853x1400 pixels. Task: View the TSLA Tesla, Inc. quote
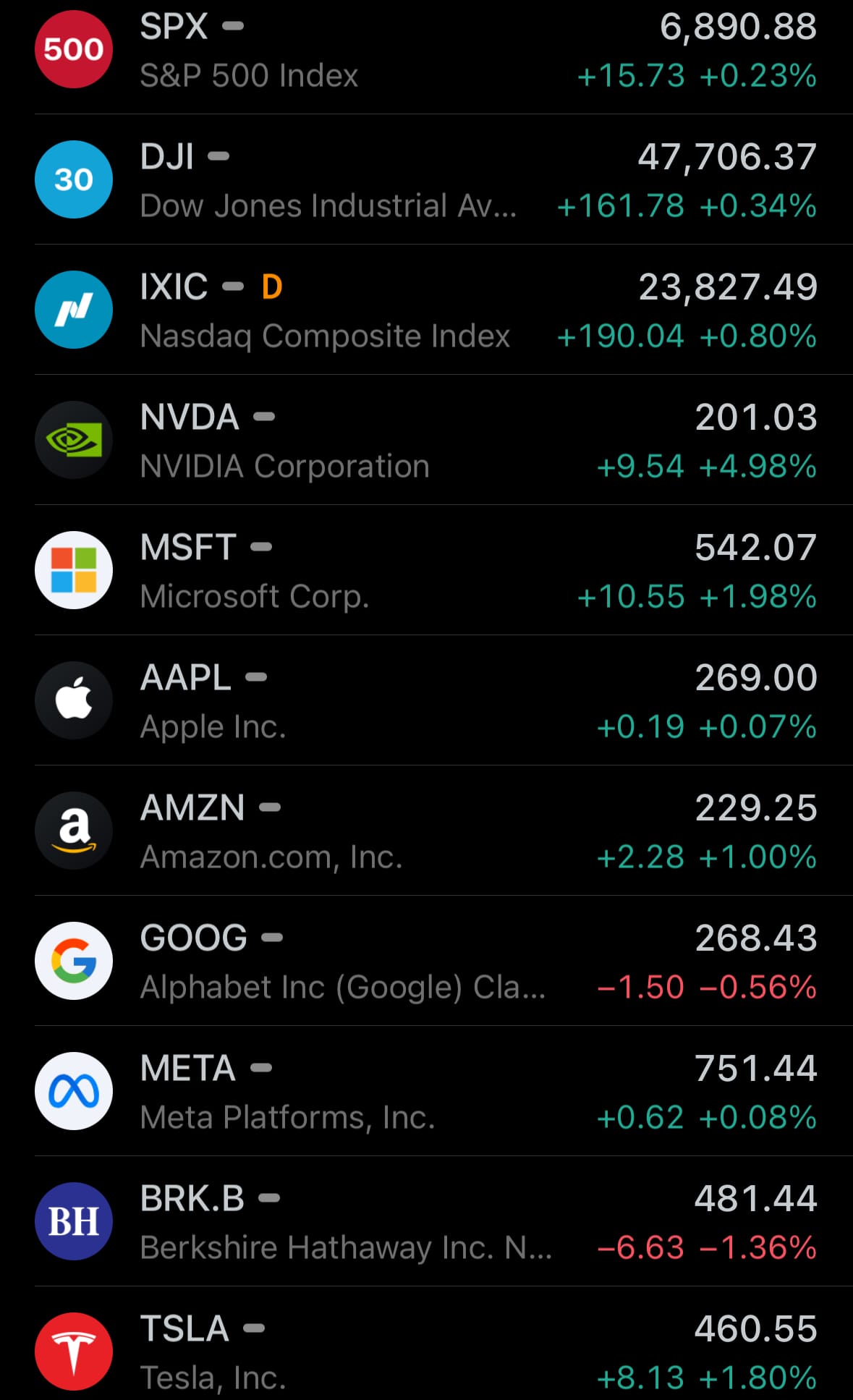pyautogui.click(x=426, y=1351)
